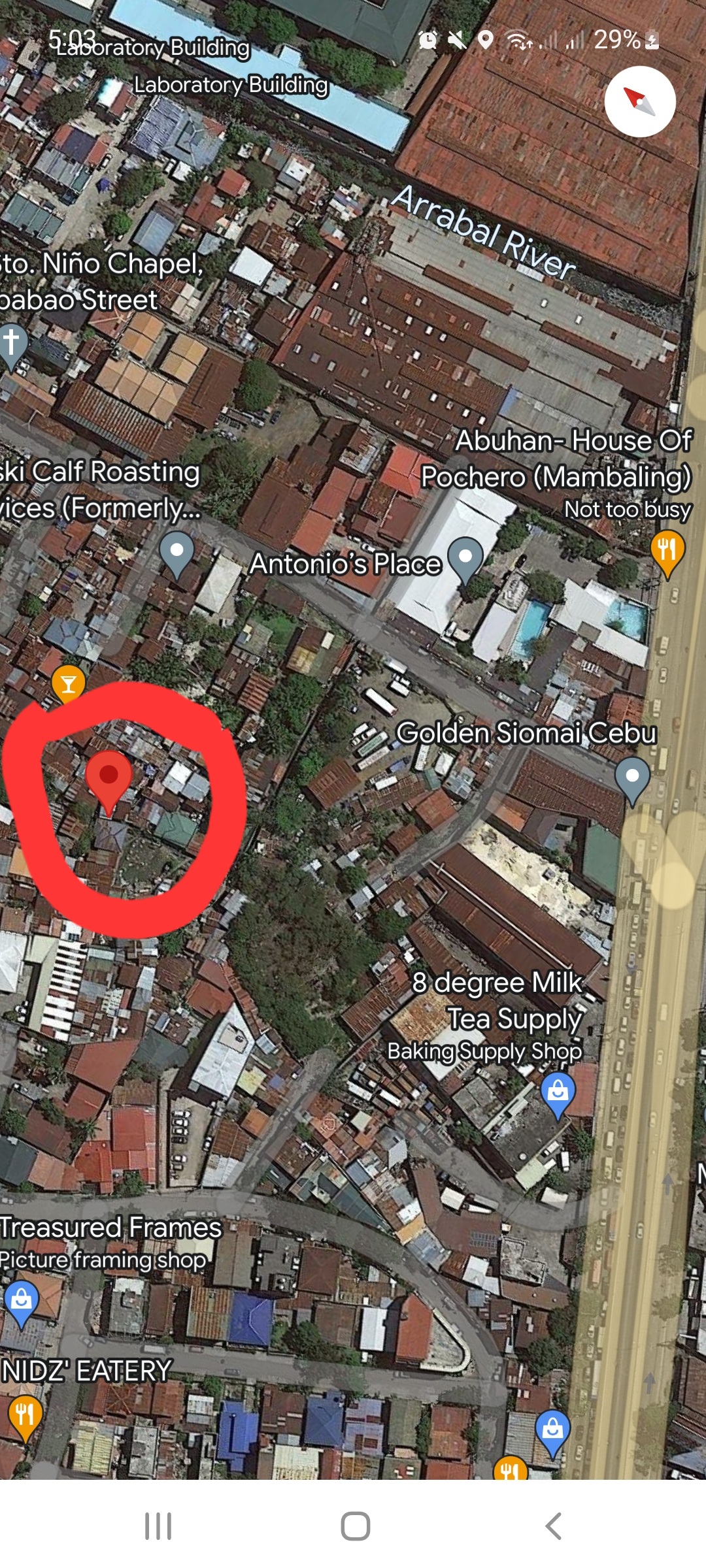Tap the compass to reorient the map

click(639, 101)
